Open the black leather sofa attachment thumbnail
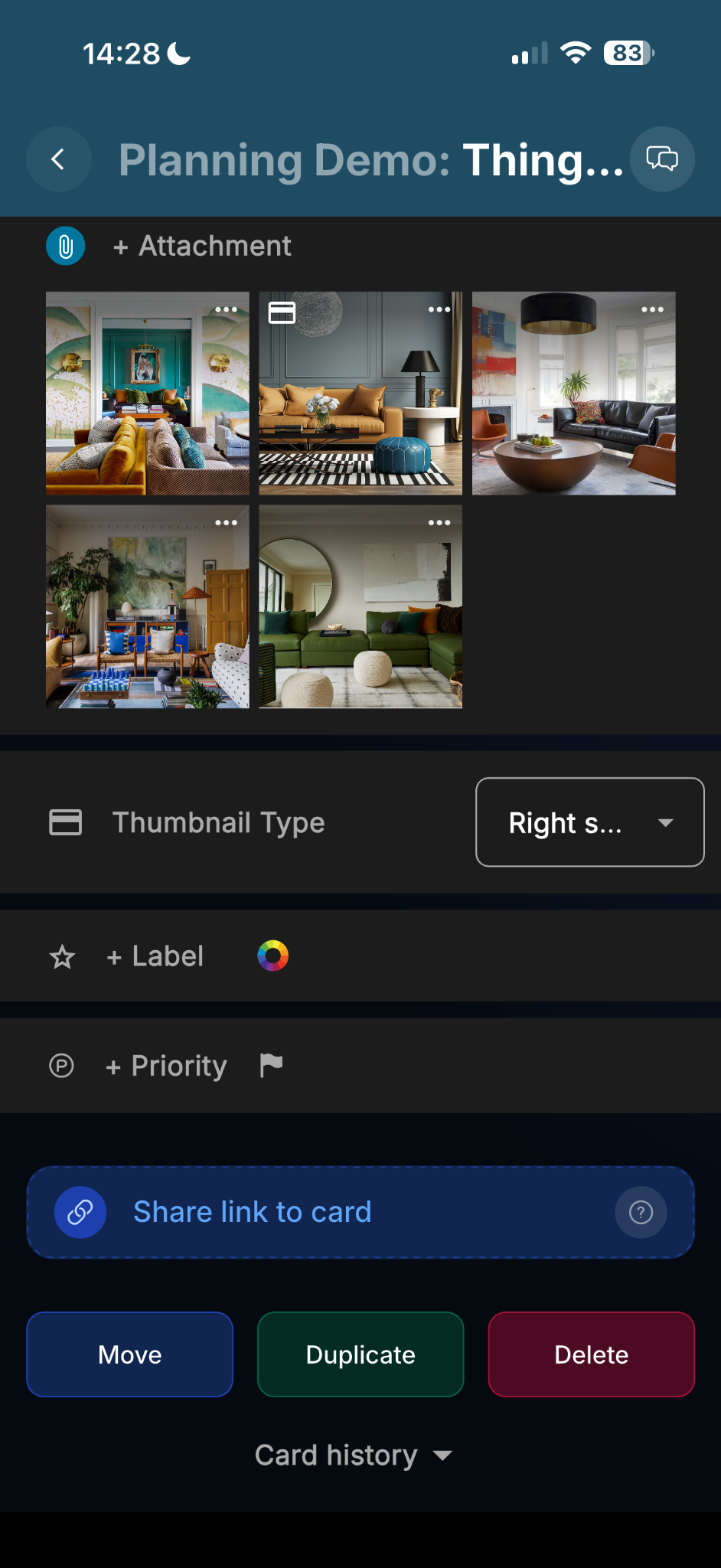The image size is (721, 1568). [573, 392]
